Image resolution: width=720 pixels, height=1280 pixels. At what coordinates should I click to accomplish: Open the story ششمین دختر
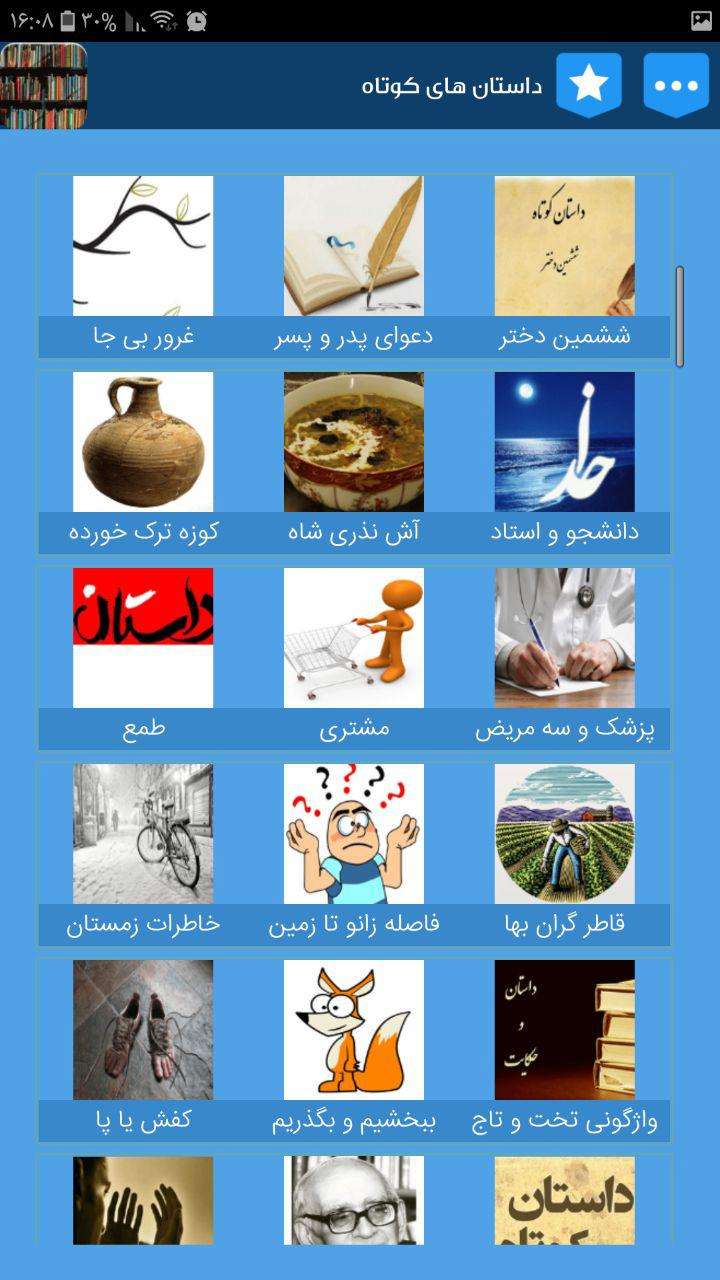point(565,266)
